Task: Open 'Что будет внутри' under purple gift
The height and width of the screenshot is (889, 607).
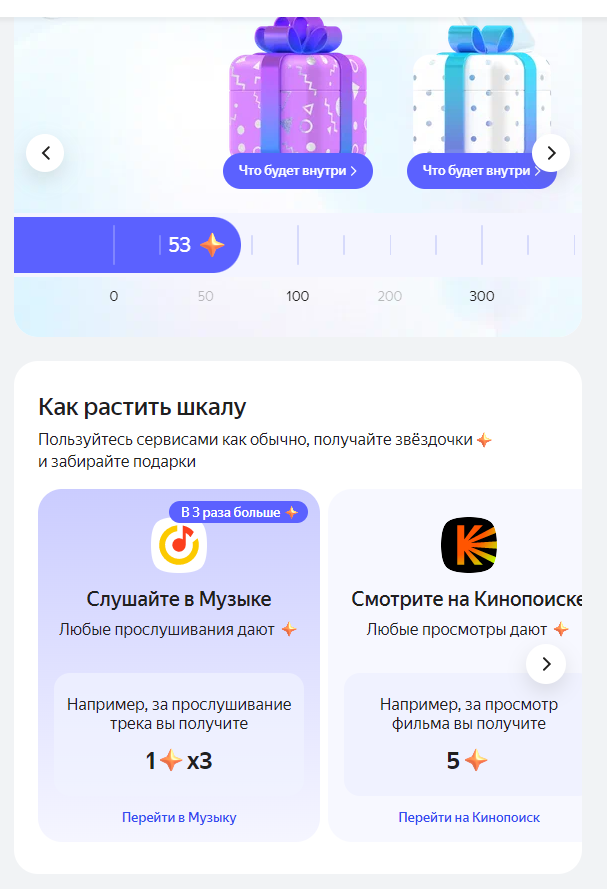Action: [298, 171]
